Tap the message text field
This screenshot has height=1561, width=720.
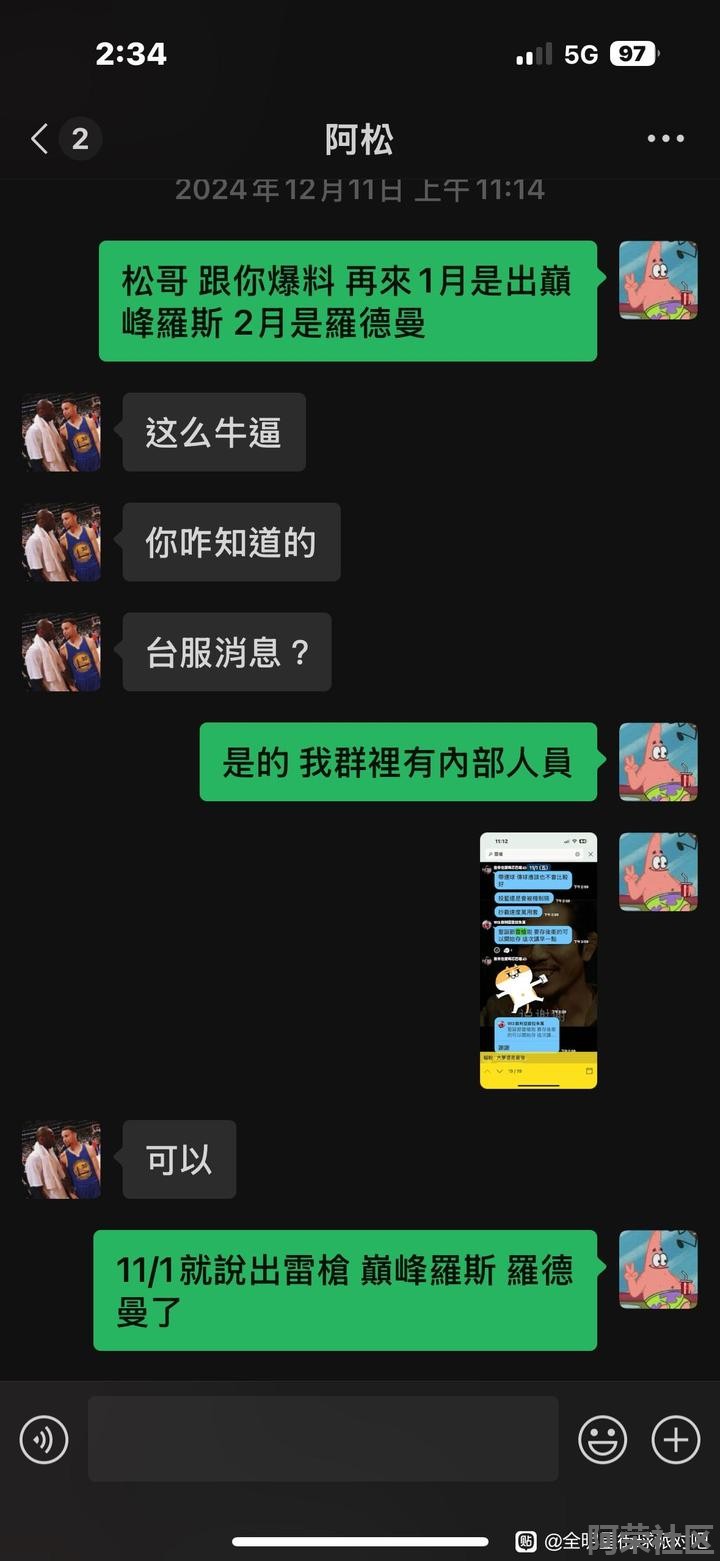[322, 1439]
